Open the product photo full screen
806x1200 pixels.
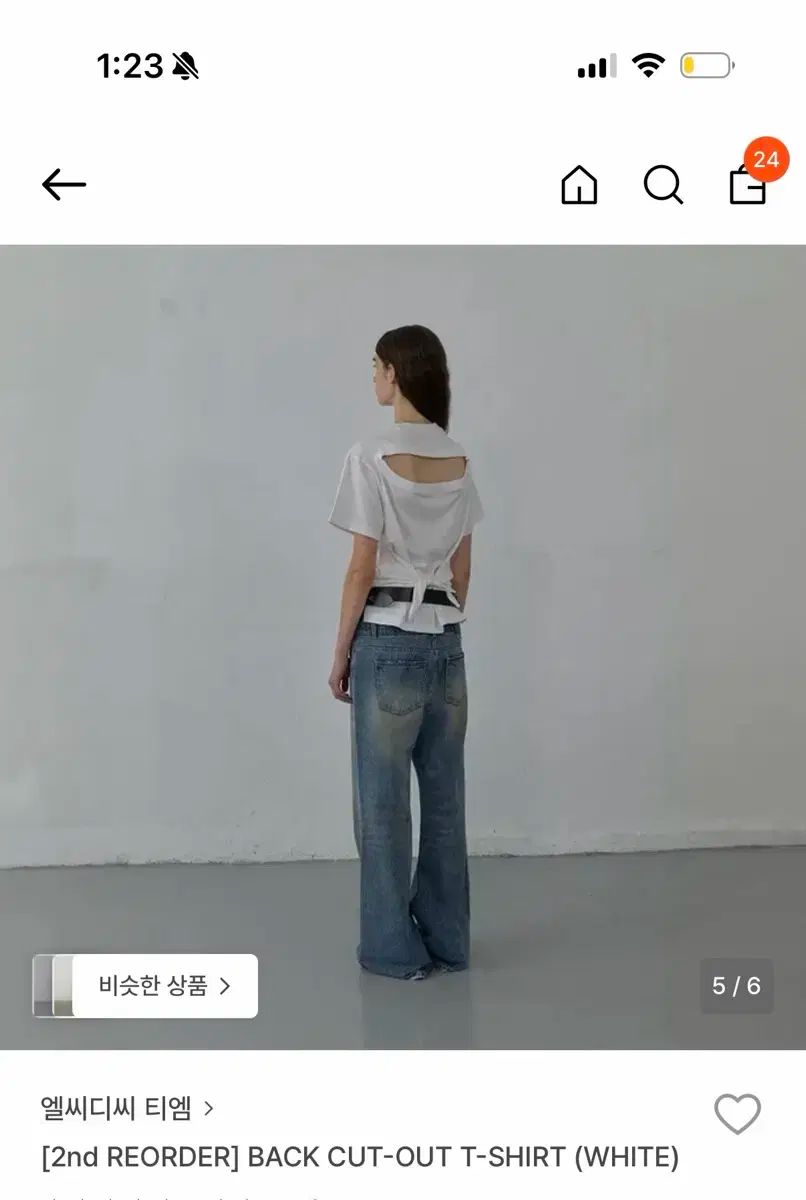[403, 600]
